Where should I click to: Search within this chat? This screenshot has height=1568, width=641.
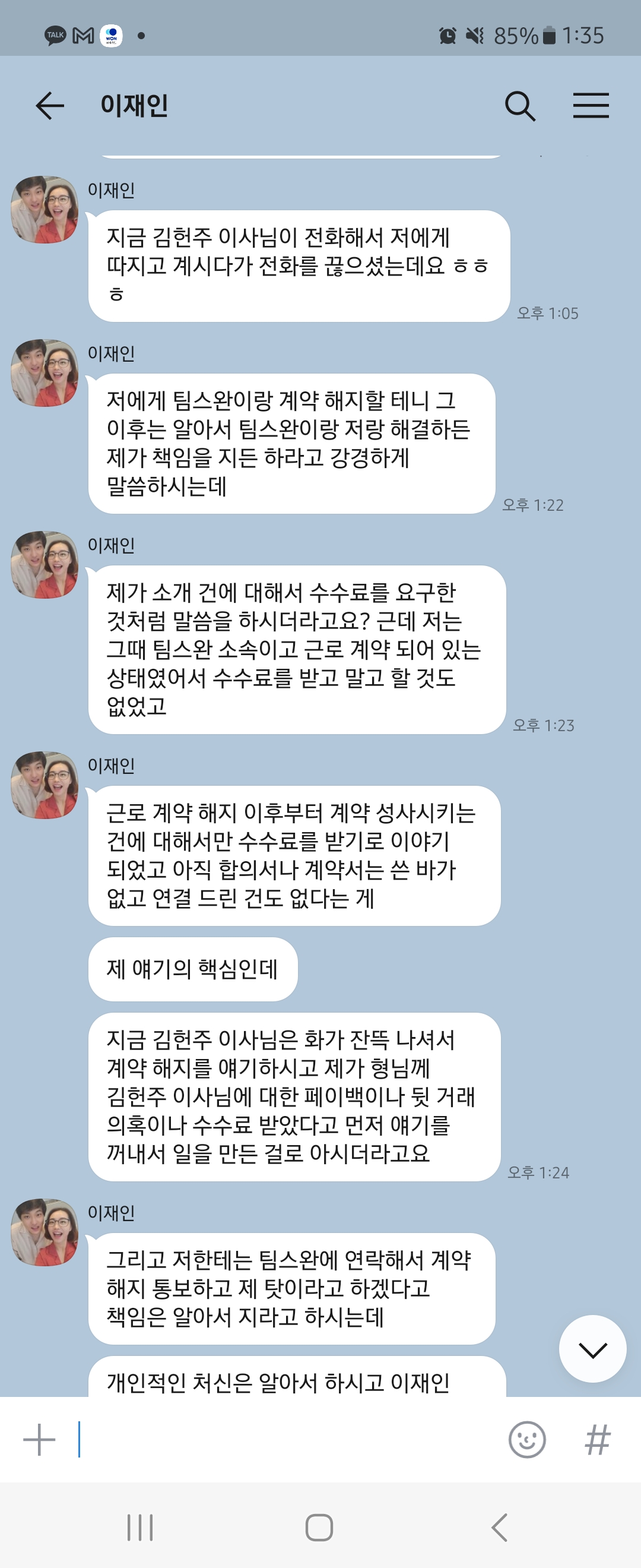point(520,106)
